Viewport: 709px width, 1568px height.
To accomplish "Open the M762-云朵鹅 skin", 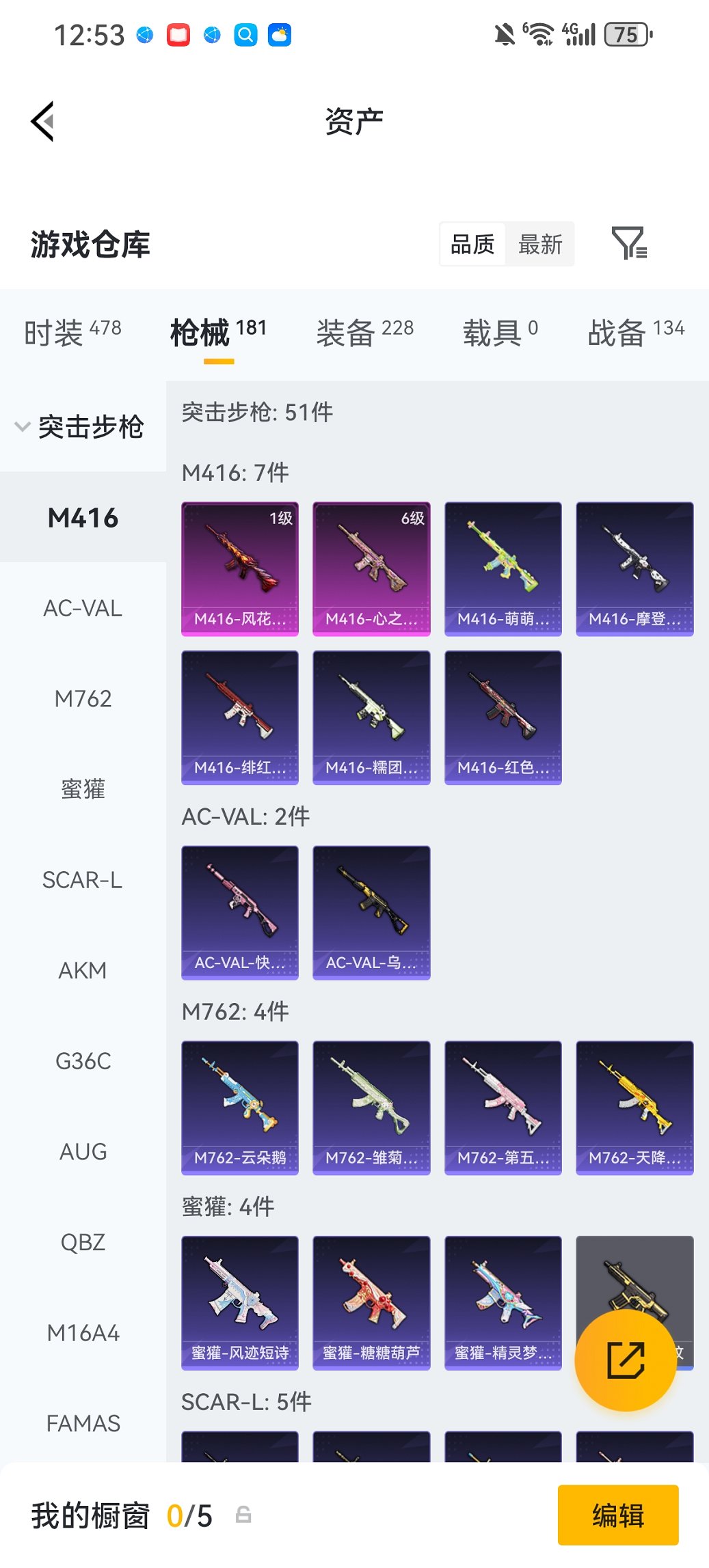I will click(240, 1108).
